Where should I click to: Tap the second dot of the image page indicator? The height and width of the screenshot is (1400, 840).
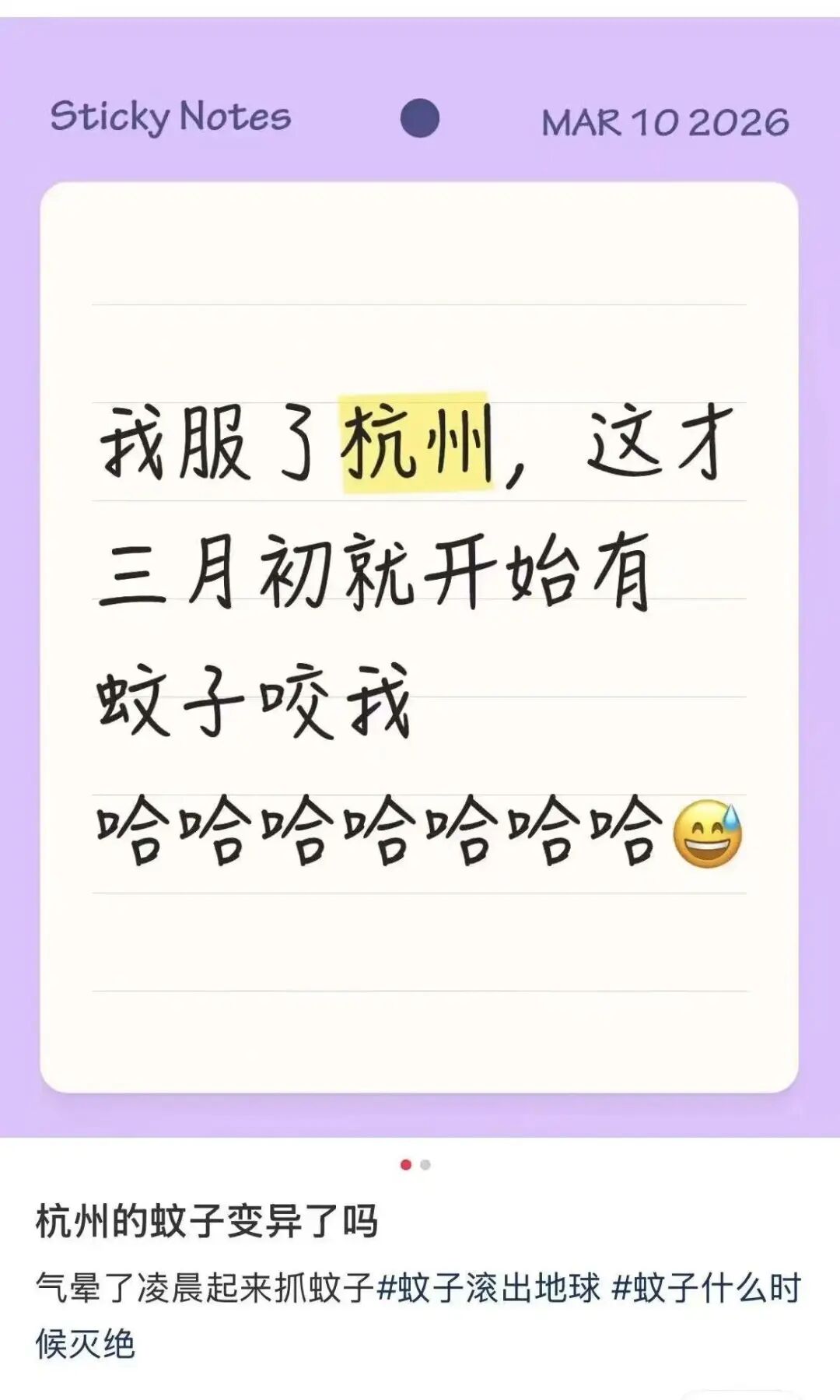coord(425,1165)
